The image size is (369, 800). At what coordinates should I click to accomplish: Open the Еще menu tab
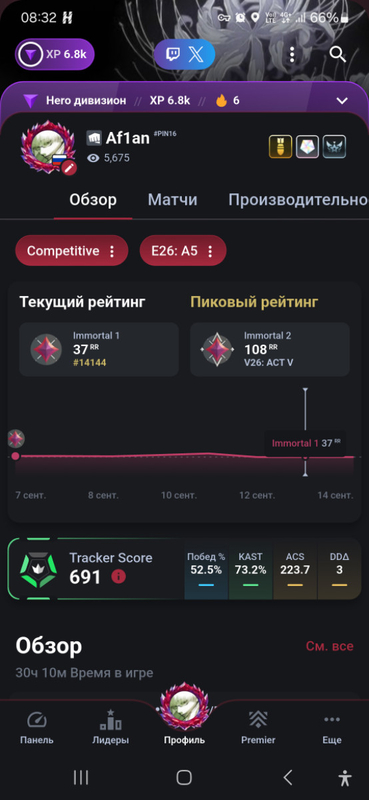332,728
